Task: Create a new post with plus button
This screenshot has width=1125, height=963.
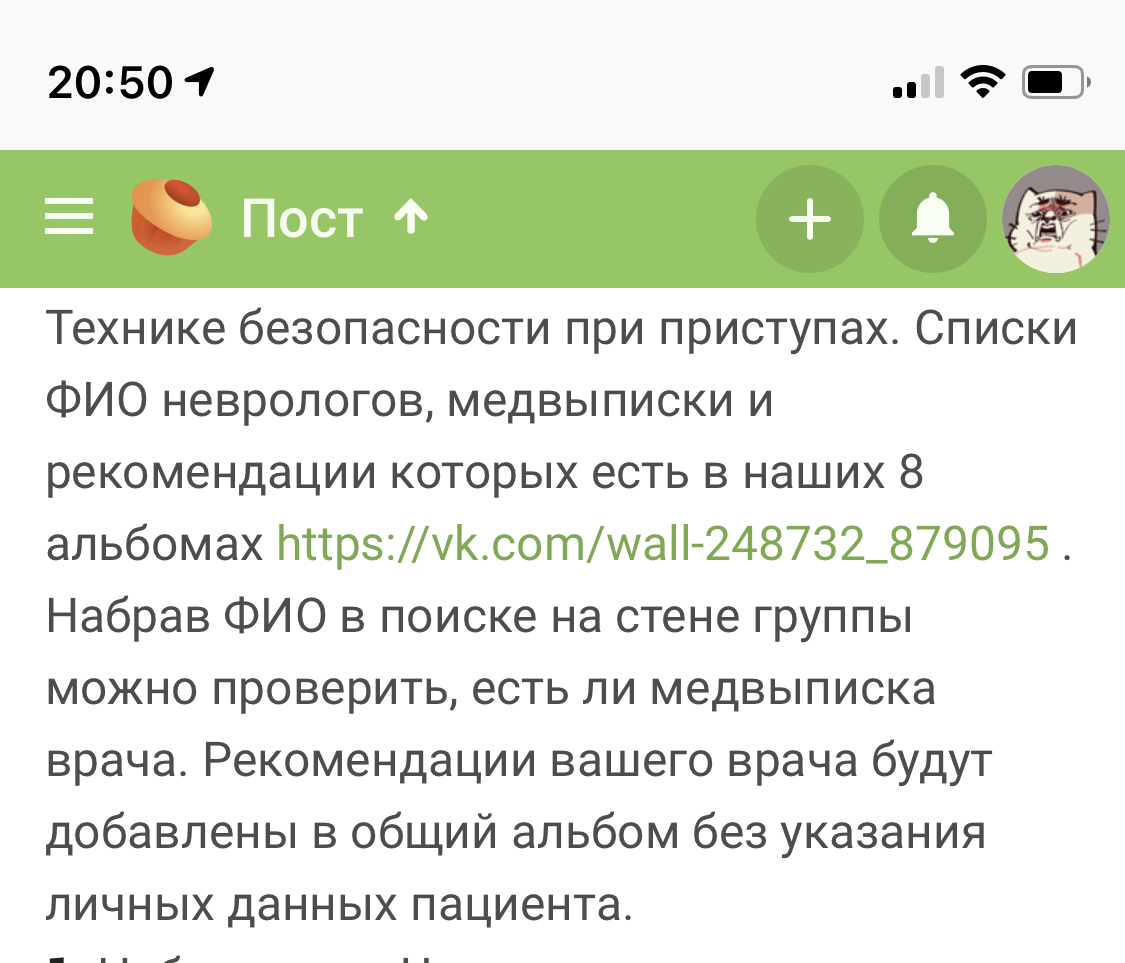Action: pos(810,219)
